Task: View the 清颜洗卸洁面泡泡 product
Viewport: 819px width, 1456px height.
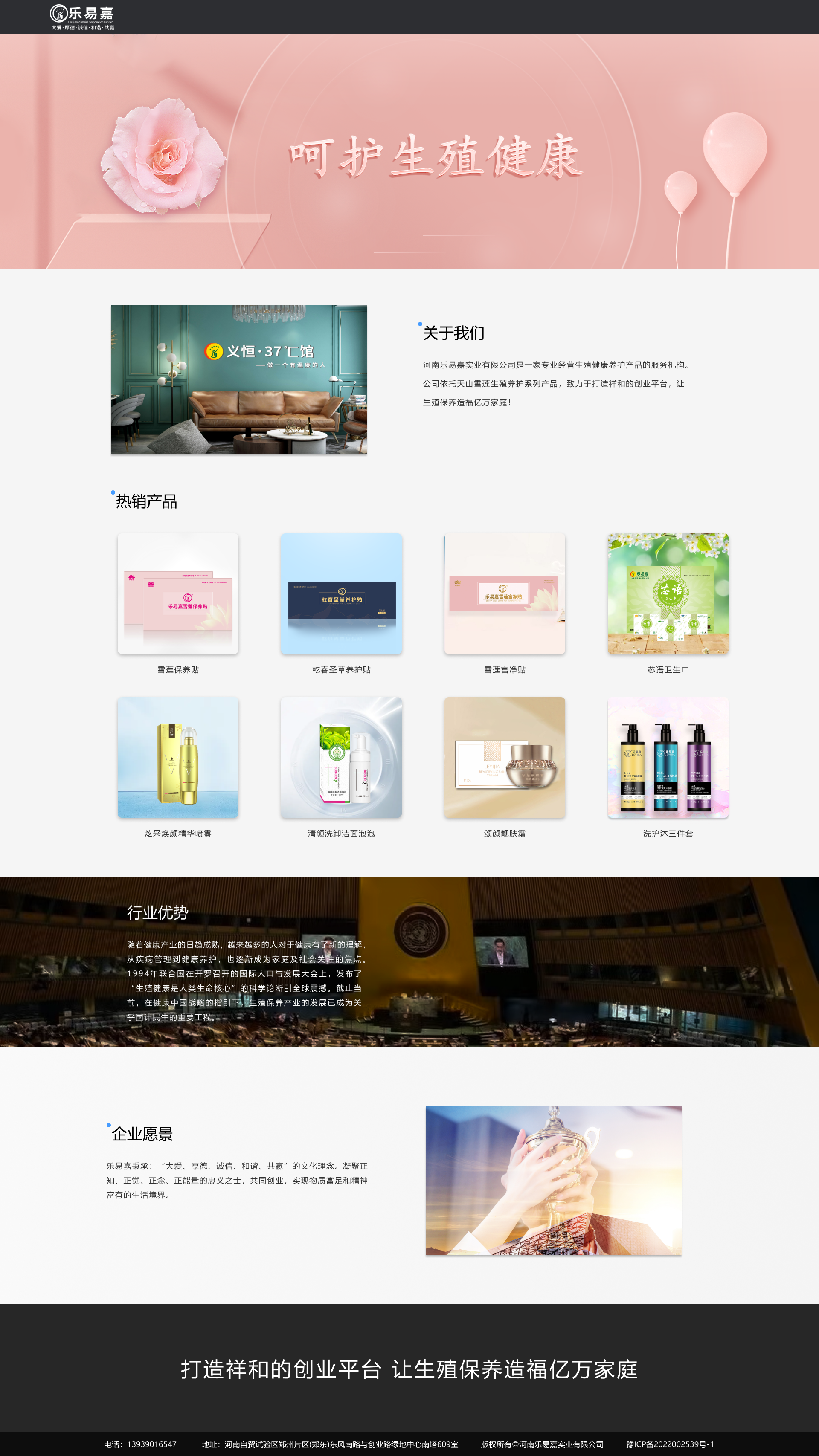Action: tap(341, 757)
